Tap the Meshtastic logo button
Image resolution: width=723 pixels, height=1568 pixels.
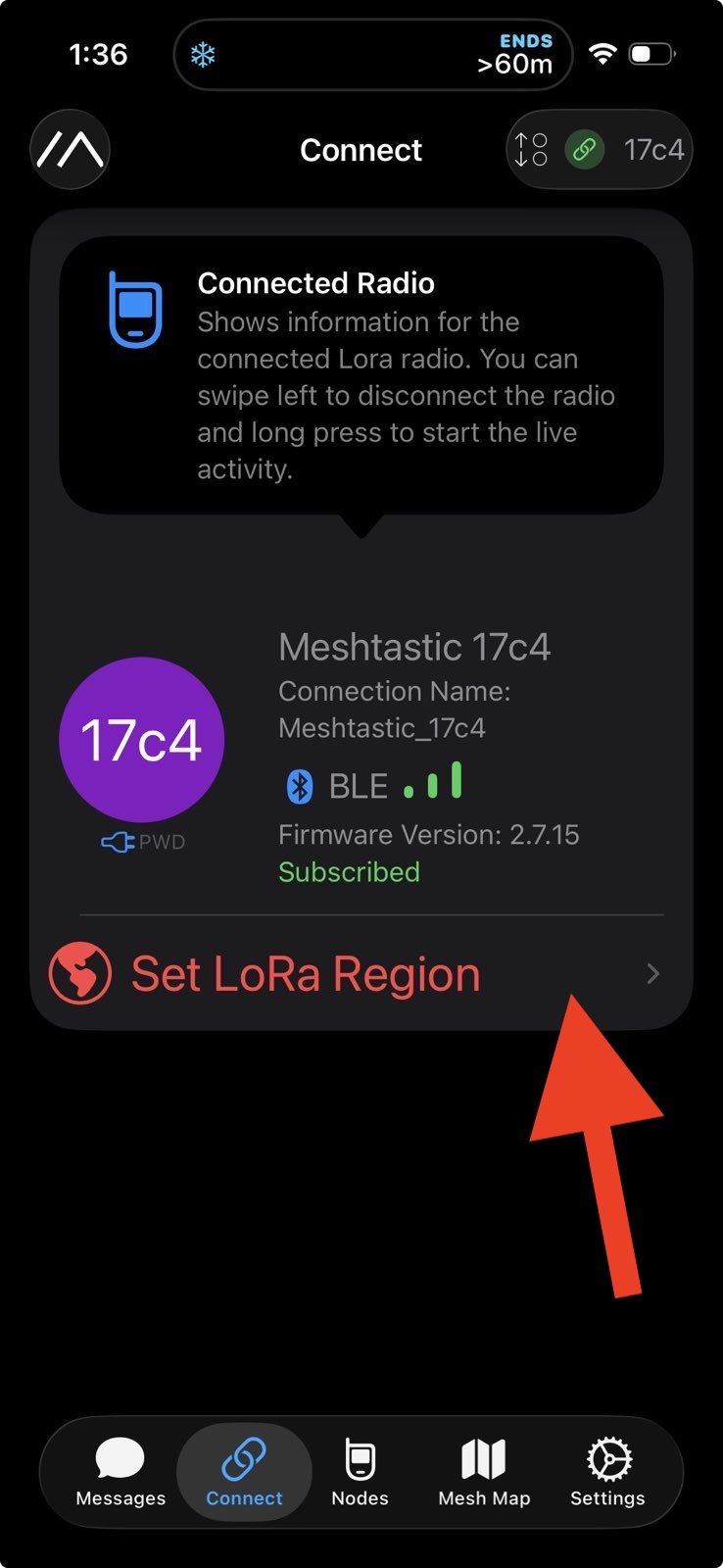pyautogui.click(x=71, y=150)
